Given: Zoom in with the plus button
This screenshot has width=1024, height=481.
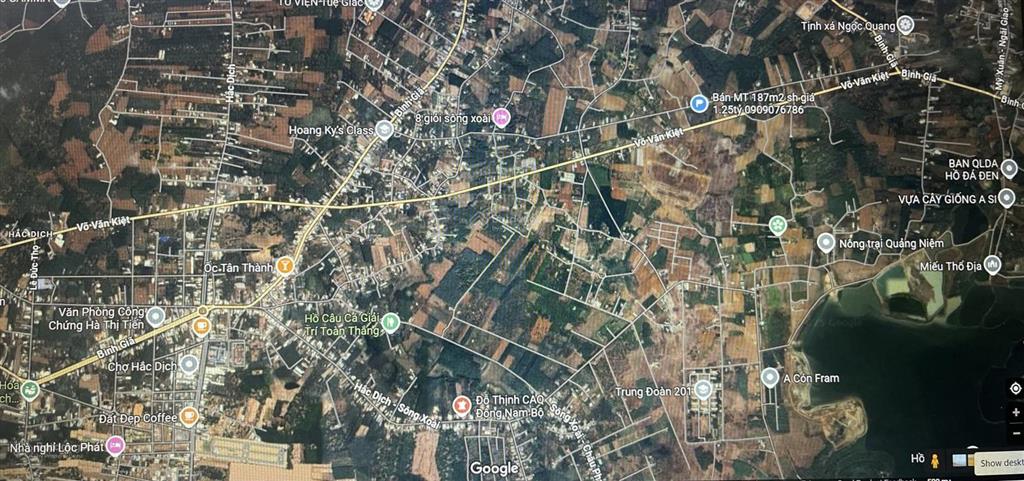Looking at the screenshot, I should coord(1016,412).
